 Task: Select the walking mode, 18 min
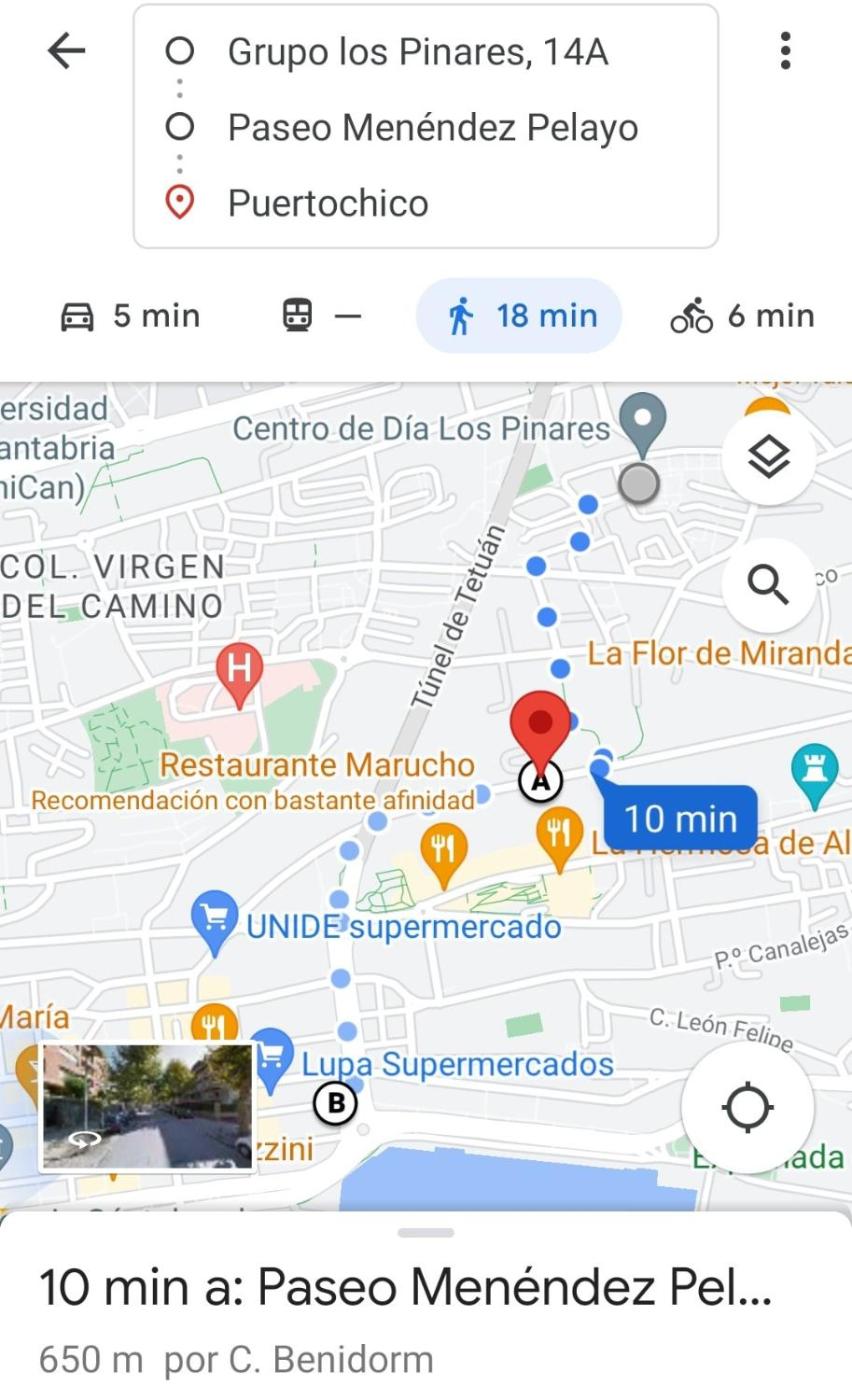click(519, 316)
